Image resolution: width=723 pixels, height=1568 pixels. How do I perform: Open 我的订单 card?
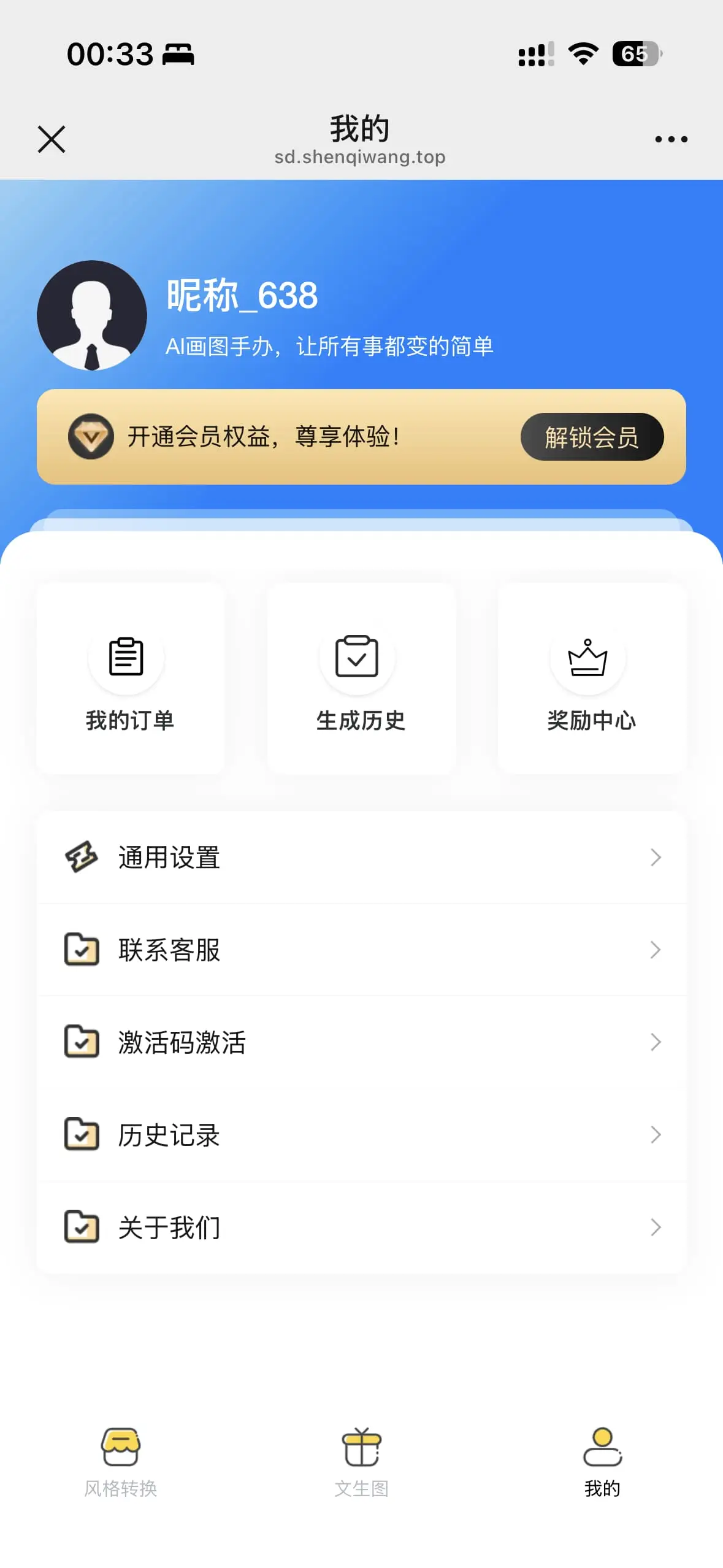coord(130,678)
